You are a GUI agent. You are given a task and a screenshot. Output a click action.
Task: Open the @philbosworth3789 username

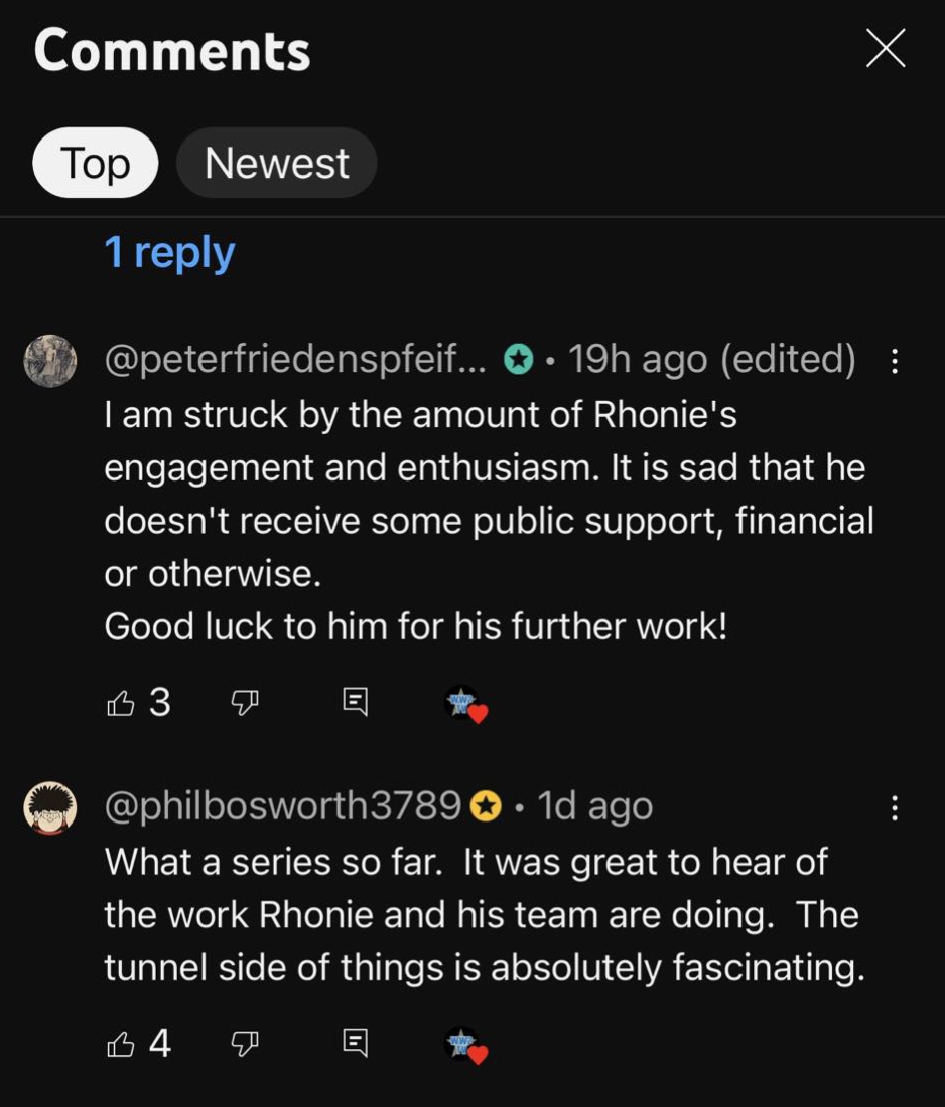tap(283, 806)
